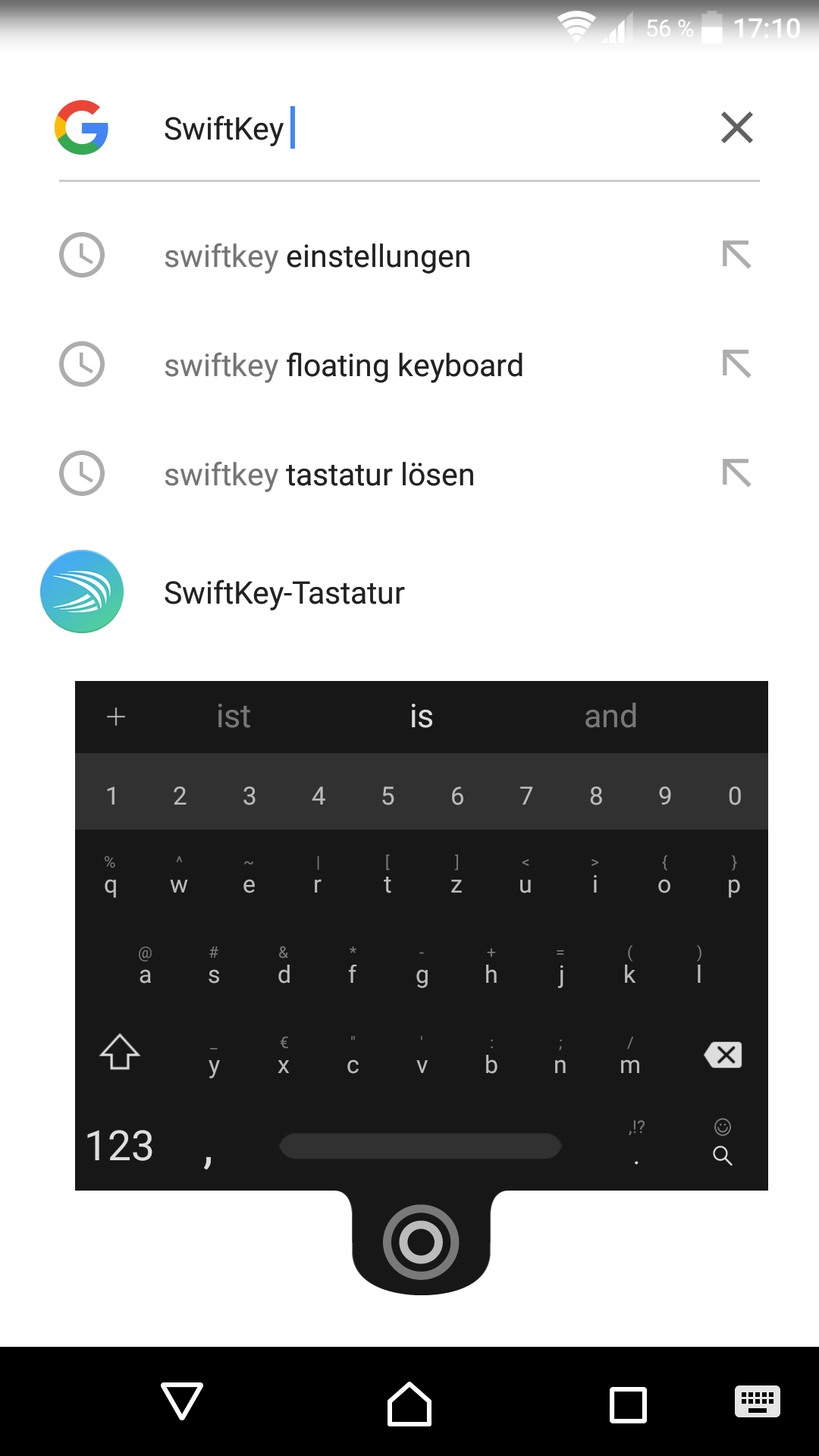The width and height of the screenshot is (819, 1456).
Task: Fill query with arrow beside tastatur lösen
Action: coord(736,473)
